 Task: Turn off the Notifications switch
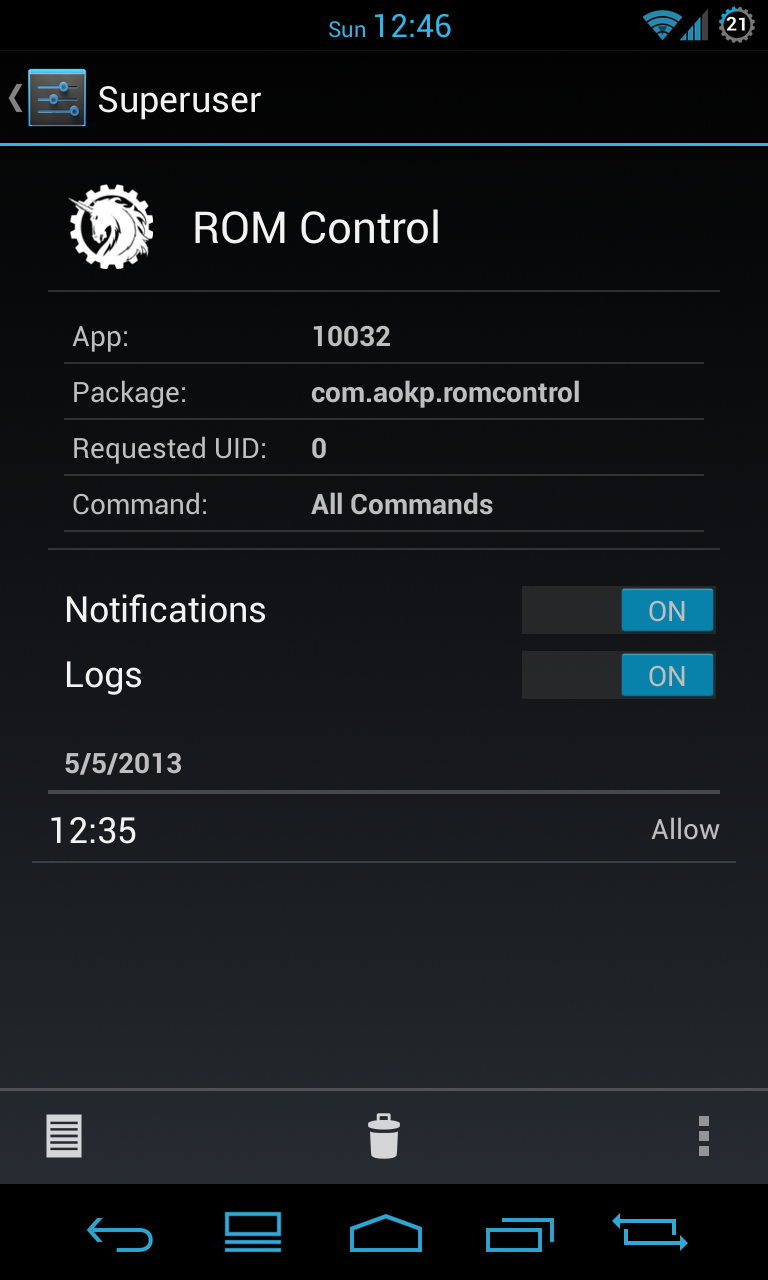[618, 610]
